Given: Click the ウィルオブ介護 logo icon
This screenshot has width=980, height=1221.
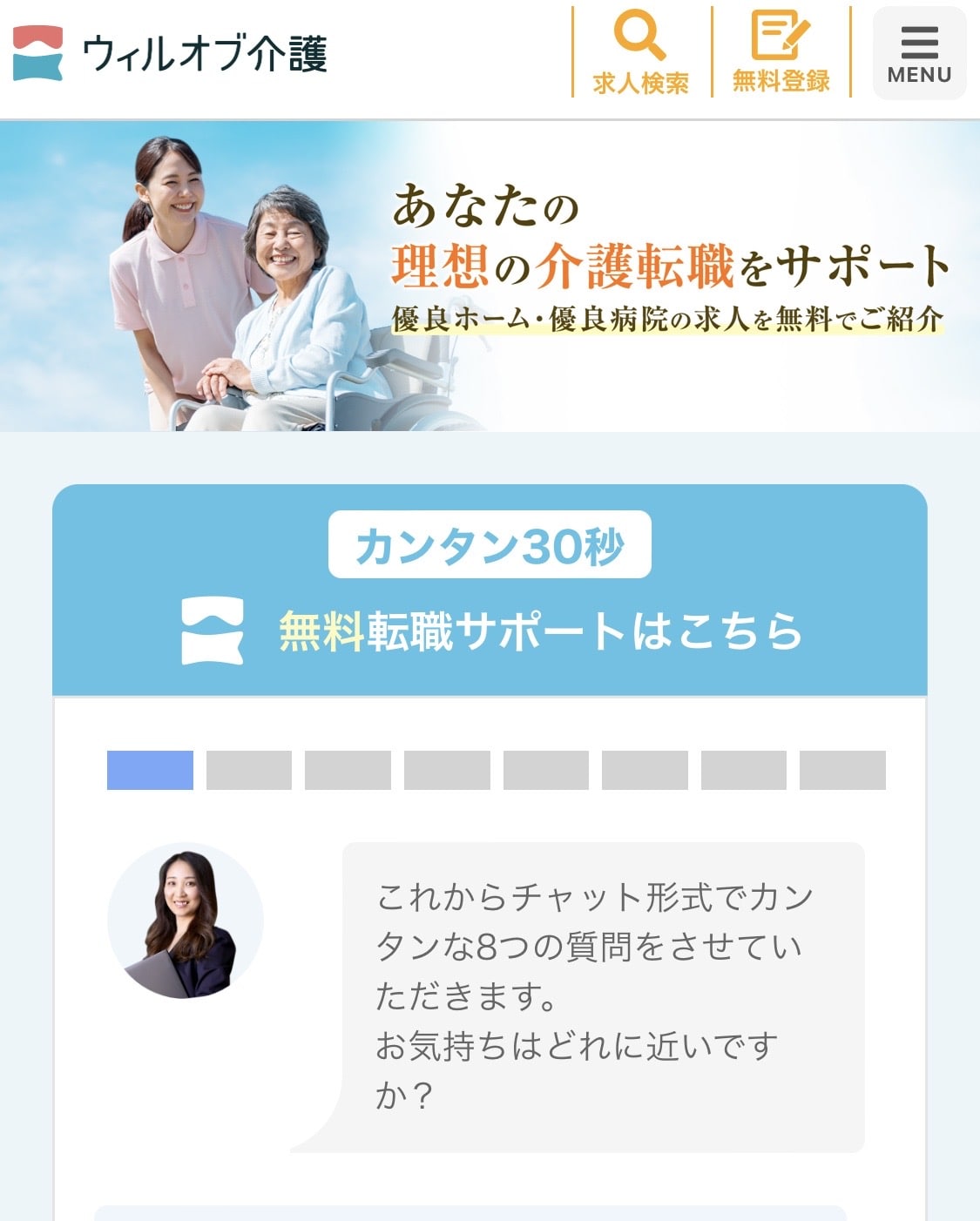Looking at the screenshot, I should pyautogui.click(x=37, y=54).
